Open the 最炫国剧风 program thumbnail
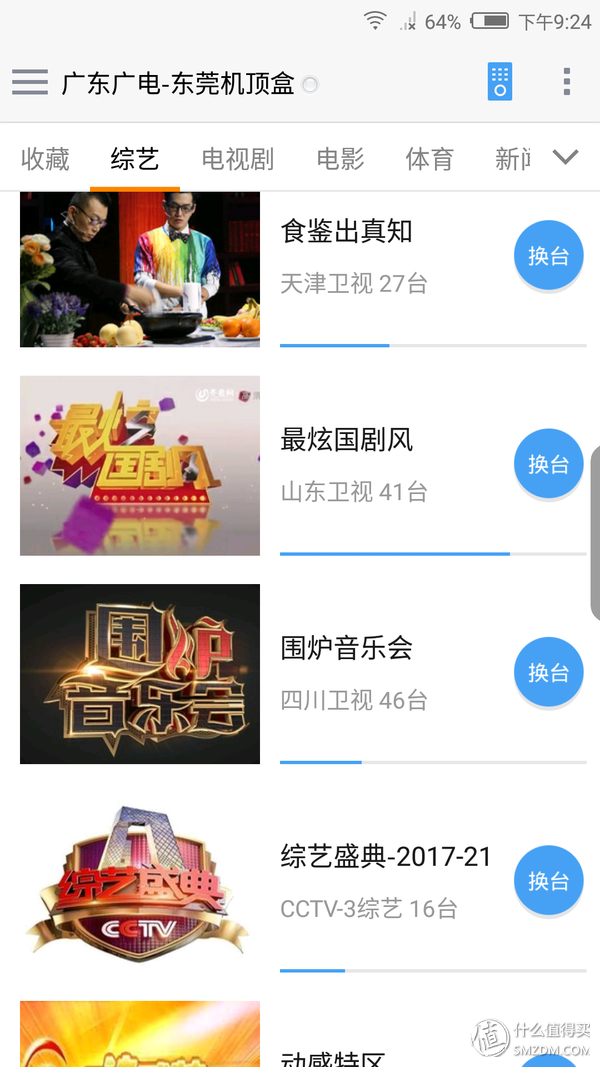 pos(140,465)
